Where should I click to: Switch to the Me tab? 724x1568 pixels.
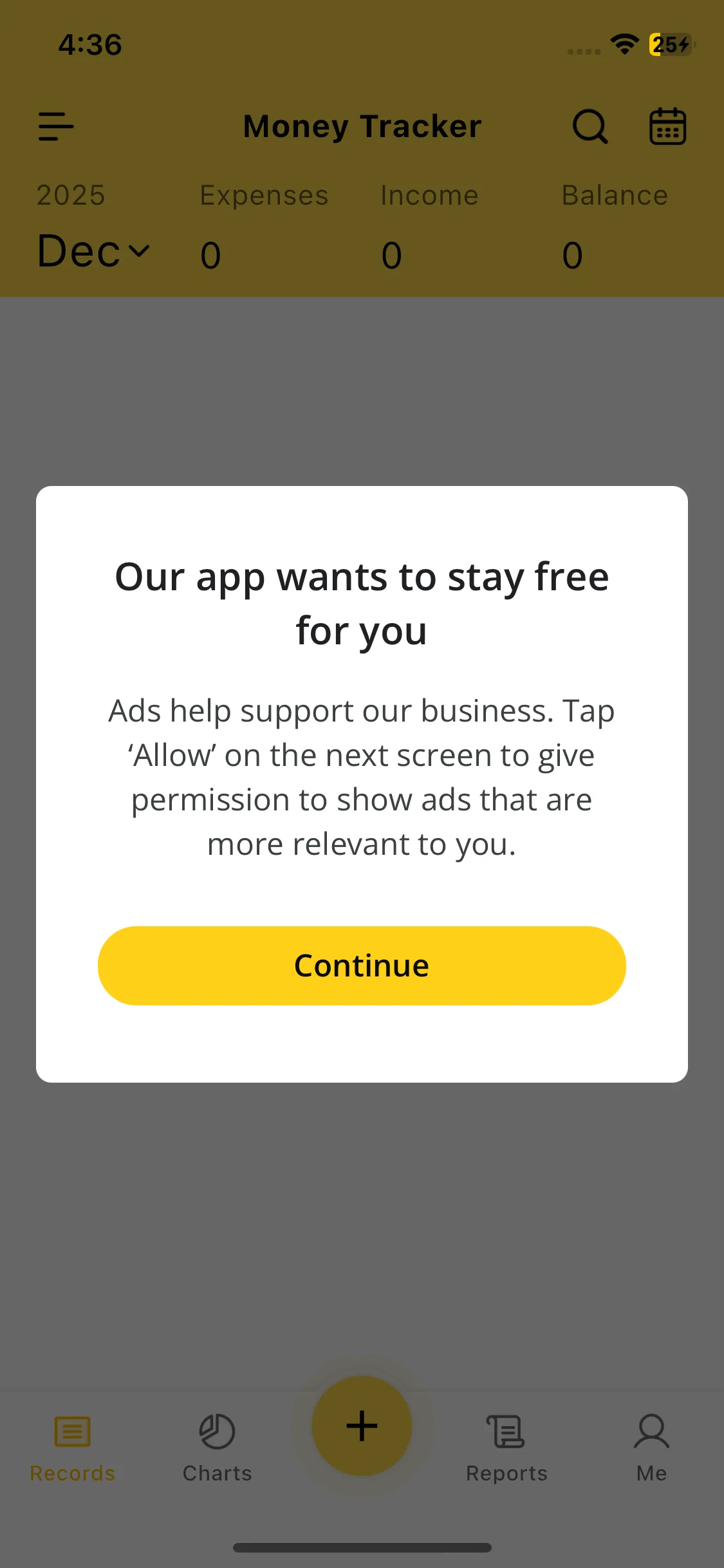tap(651, 1446)
